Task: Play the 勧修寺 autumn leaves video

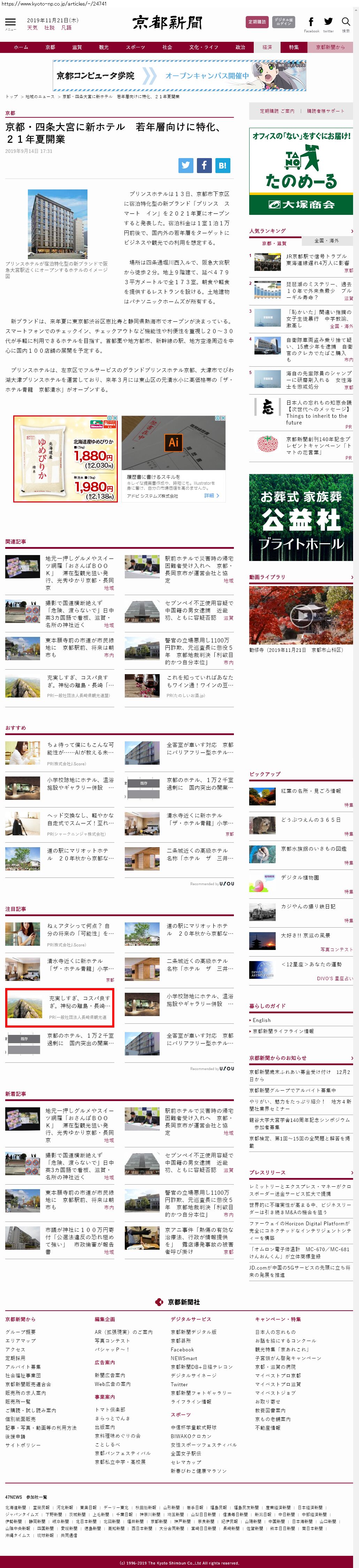Action: 301,615
